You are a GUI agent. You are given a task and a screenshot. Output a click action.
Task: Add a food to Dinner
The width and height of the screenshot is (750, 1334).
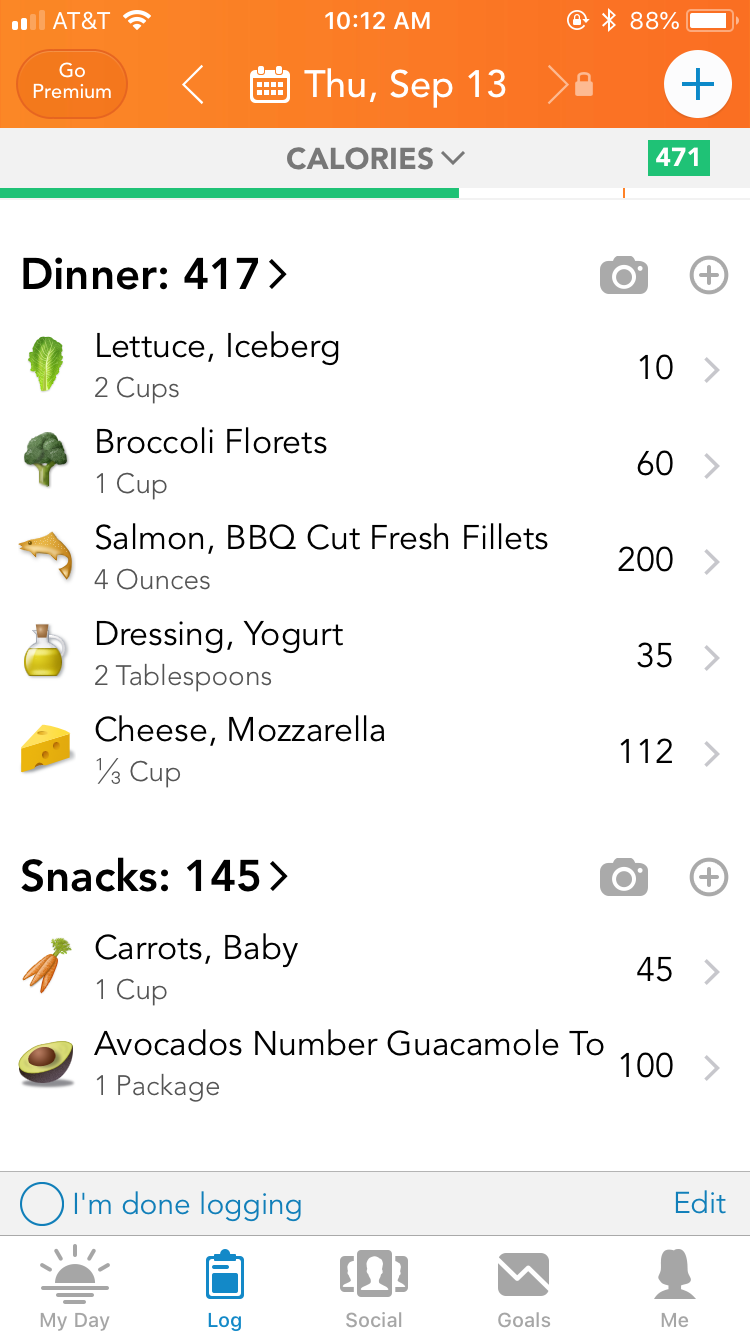709,275
